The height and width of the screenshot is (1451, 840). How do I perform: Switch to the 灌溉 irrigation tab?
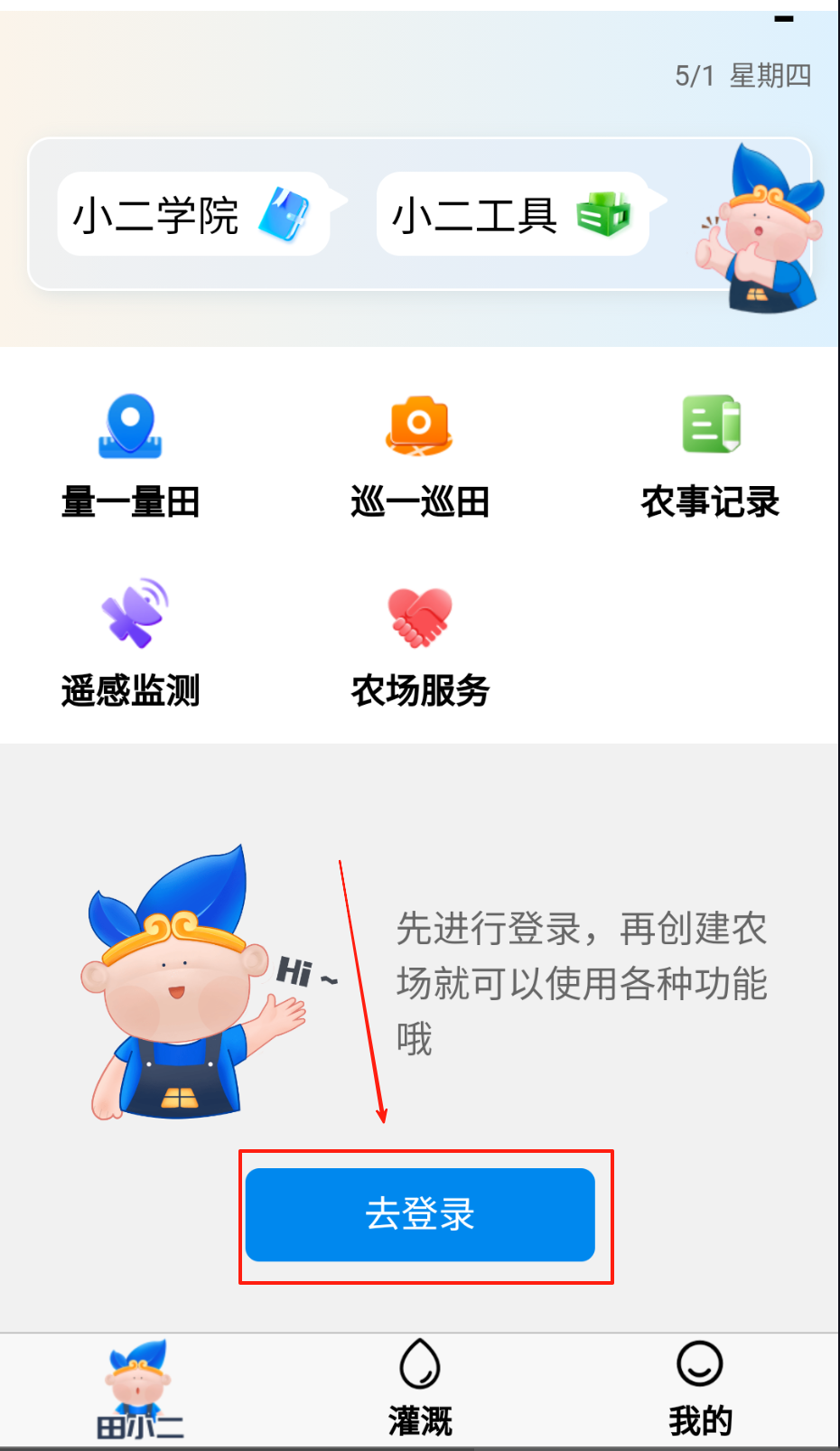point(420,1390)
